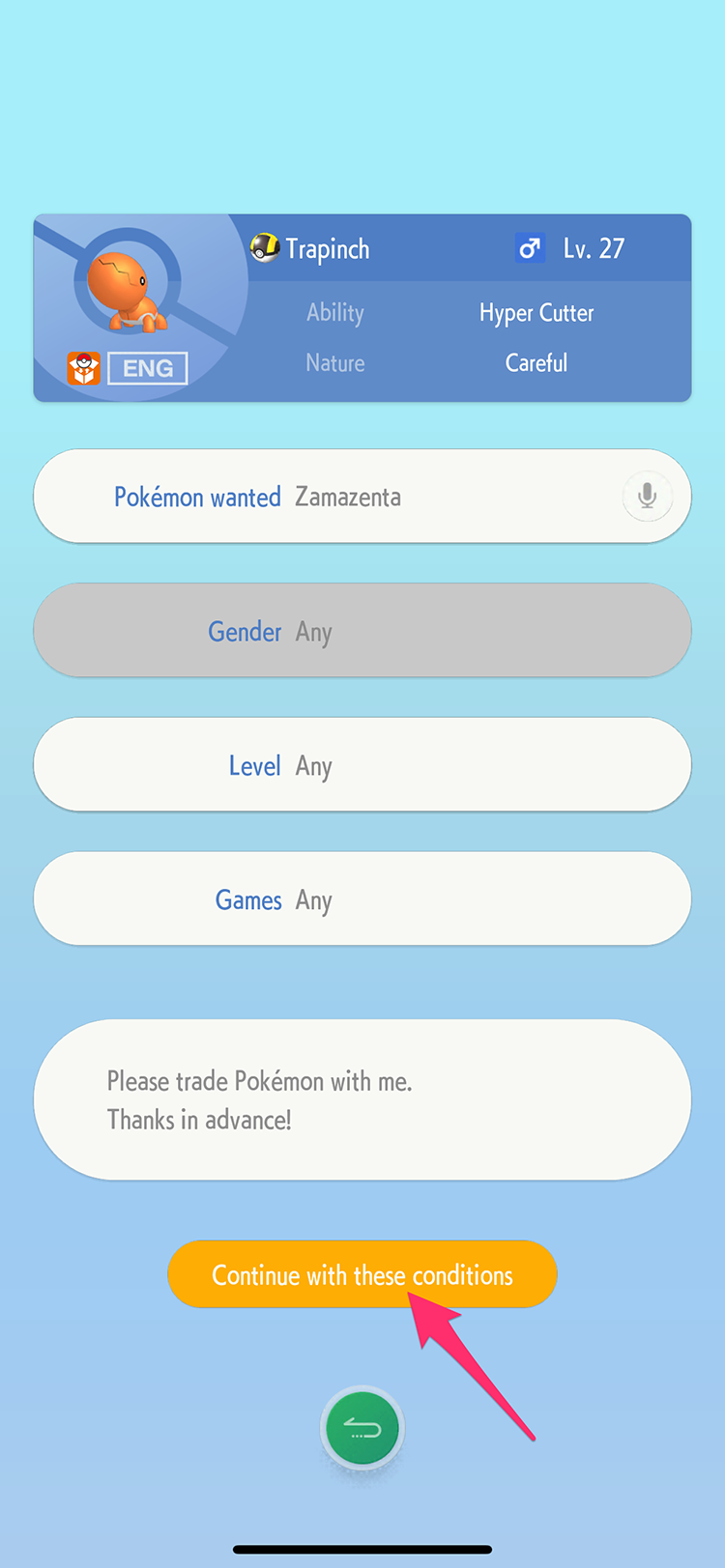Tap Continue with these conditions
Image resolution: width=725 pixels, height=1568 pixels.
(362, 1274)
